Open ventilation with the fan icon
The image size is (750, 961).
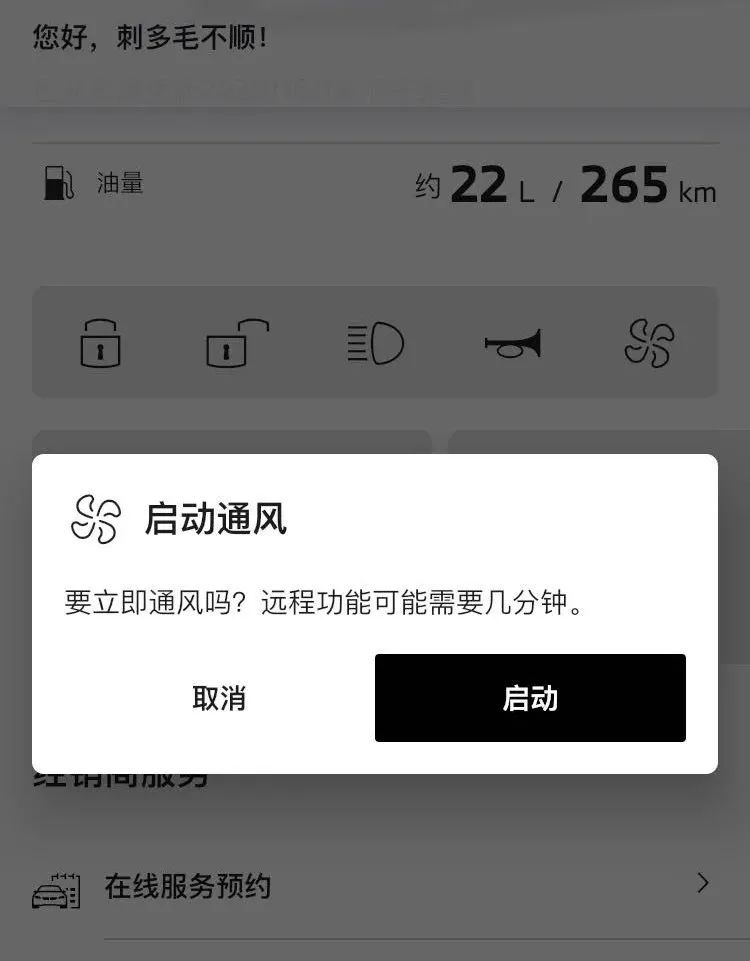point(651,343)
